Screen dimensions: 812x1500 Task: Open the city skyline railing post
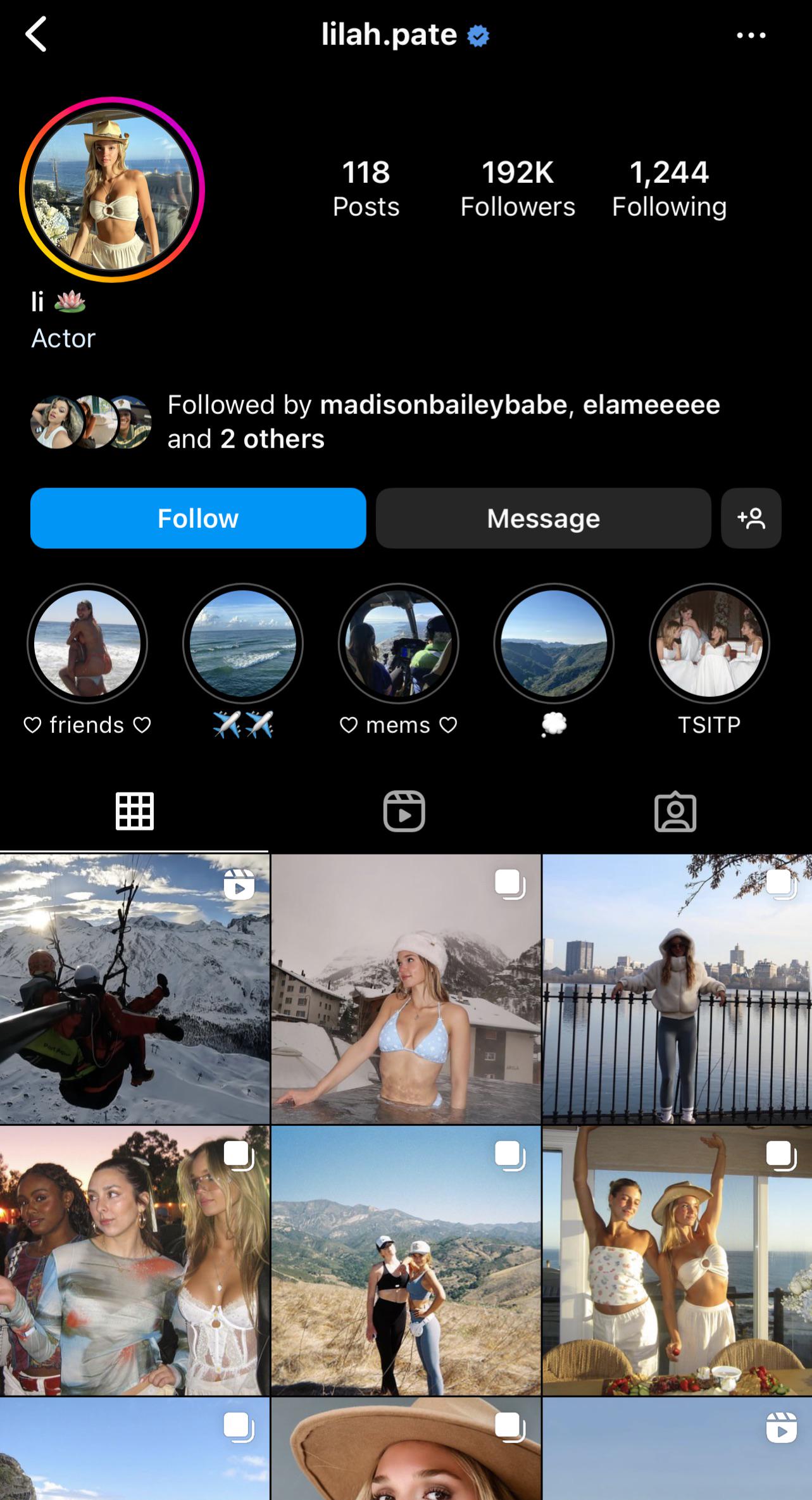(677, 989)
